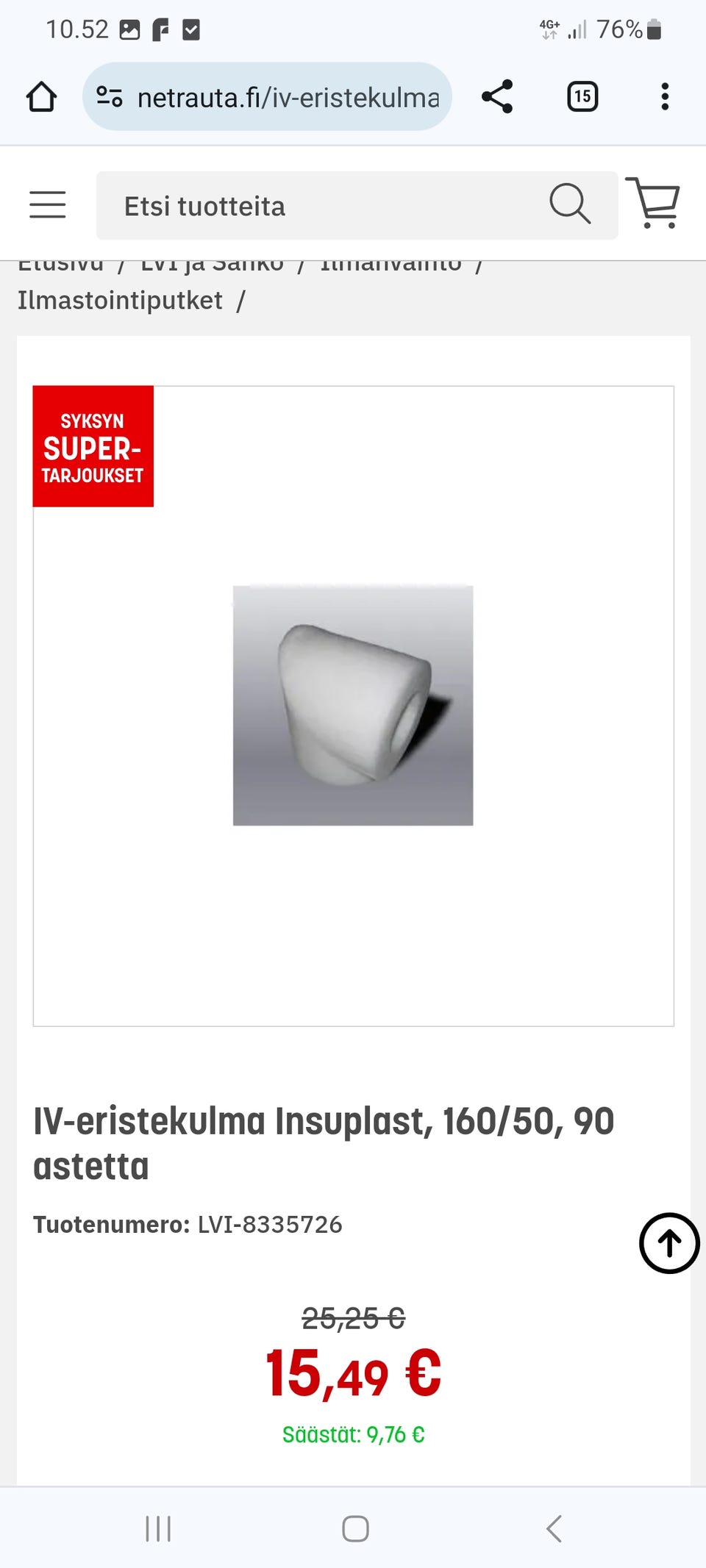Share this product page
This screenshot has height=1568, width=706.
tap(497, 96)
